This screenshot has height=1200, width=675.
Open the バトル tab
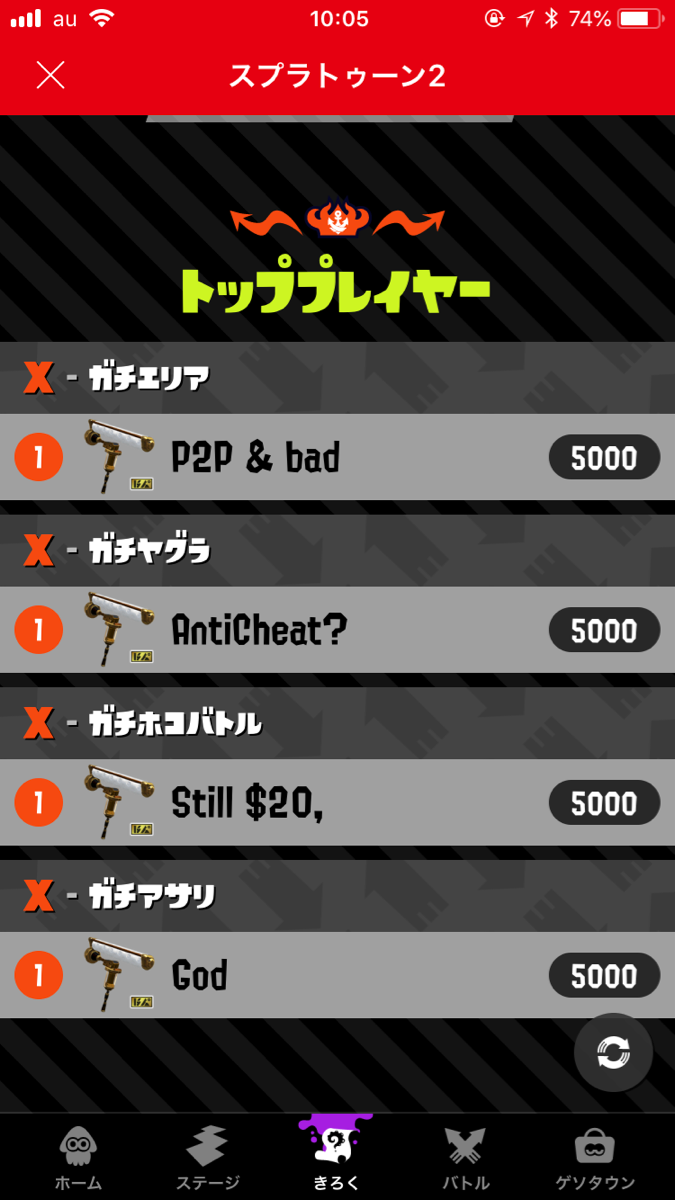(x=466, y=1158)
